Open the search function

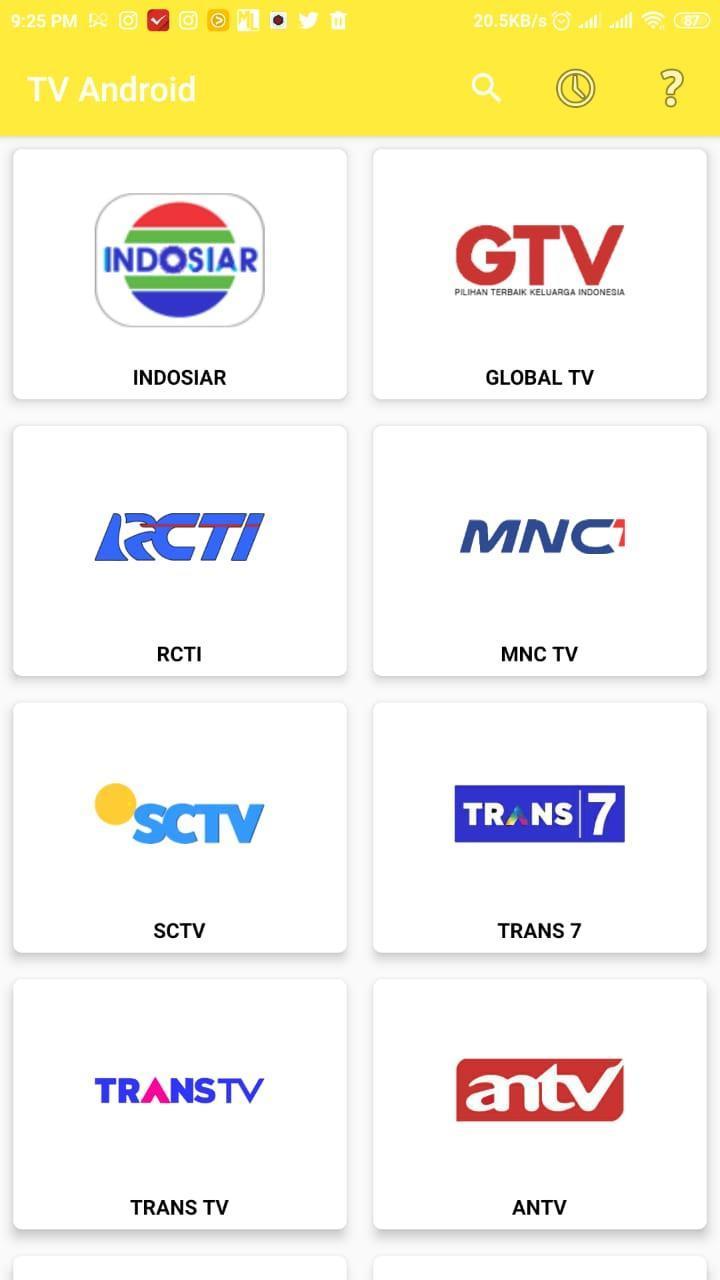click(x=486, y=88)
